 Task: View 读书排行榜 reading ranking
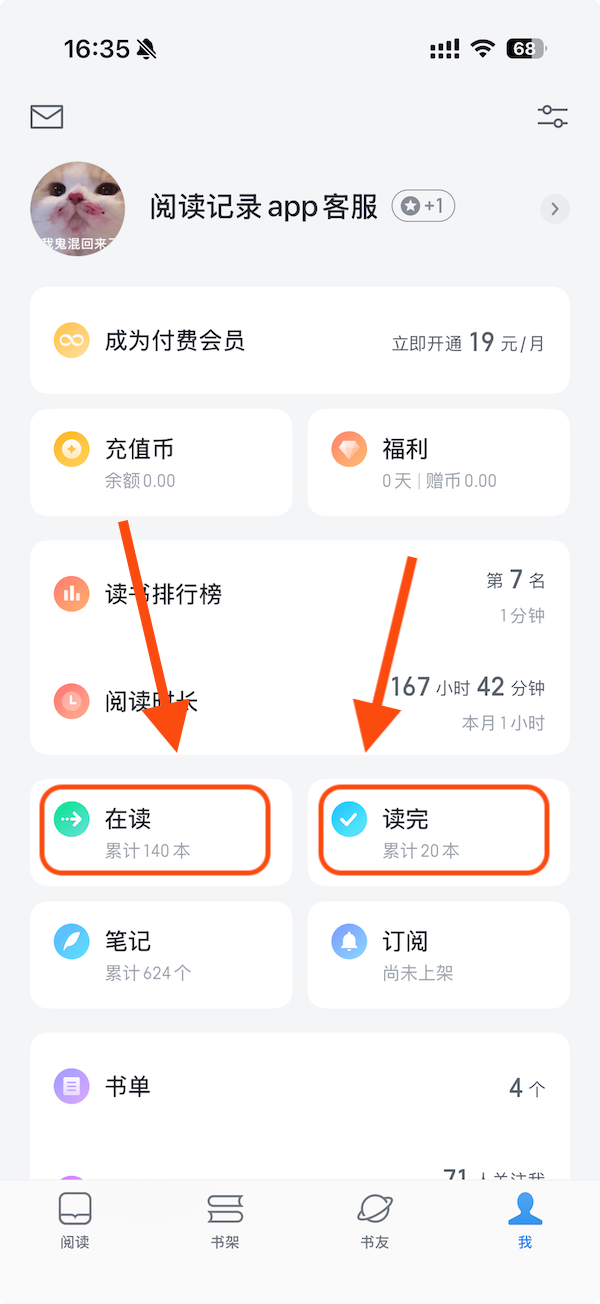pos(300,595)
